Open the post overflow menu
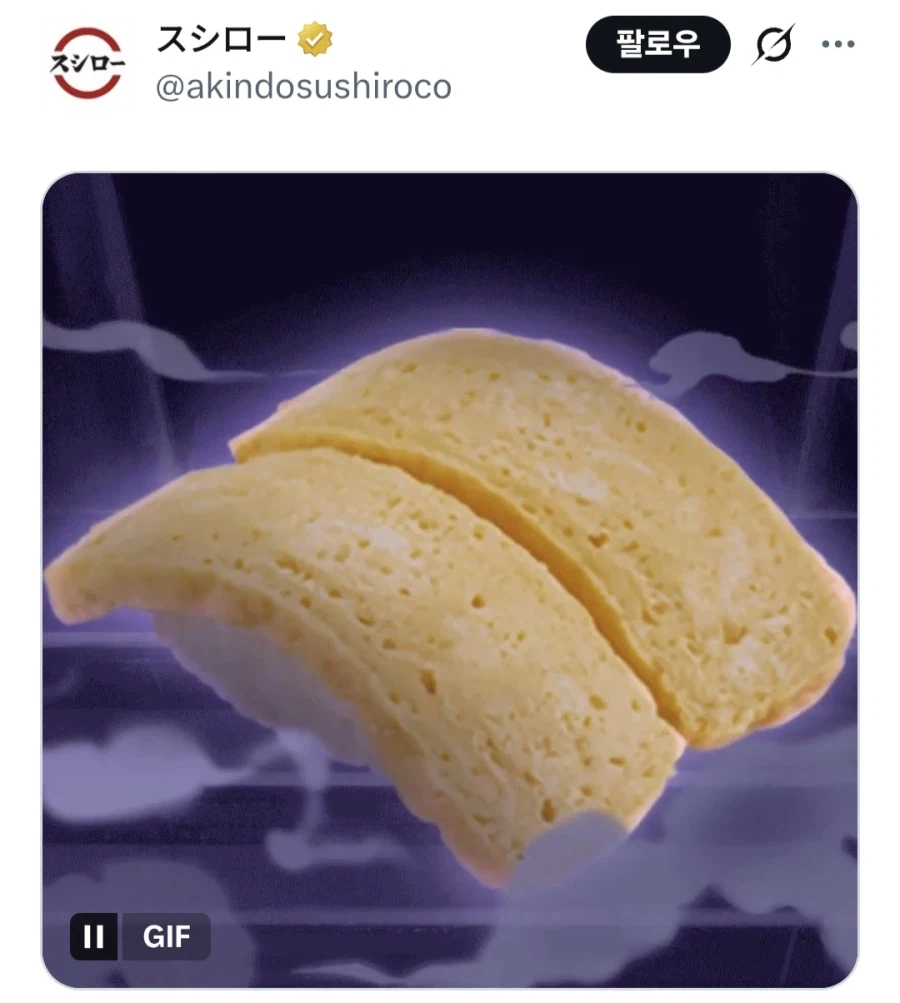This screenshot has height=1003, width=900. pos(837,44)
